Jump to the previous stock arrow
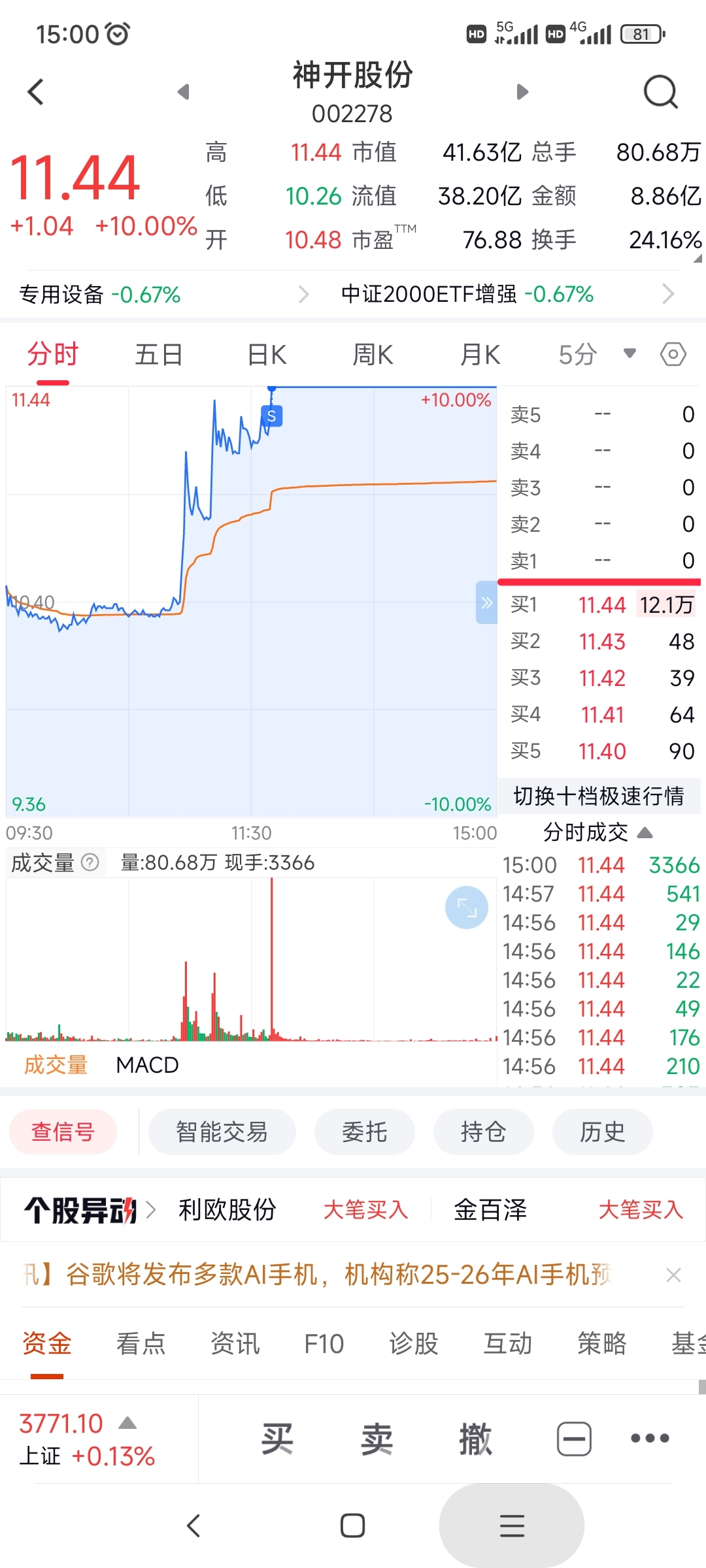The width and height of the screenshot is (706, 1568). 184,91
